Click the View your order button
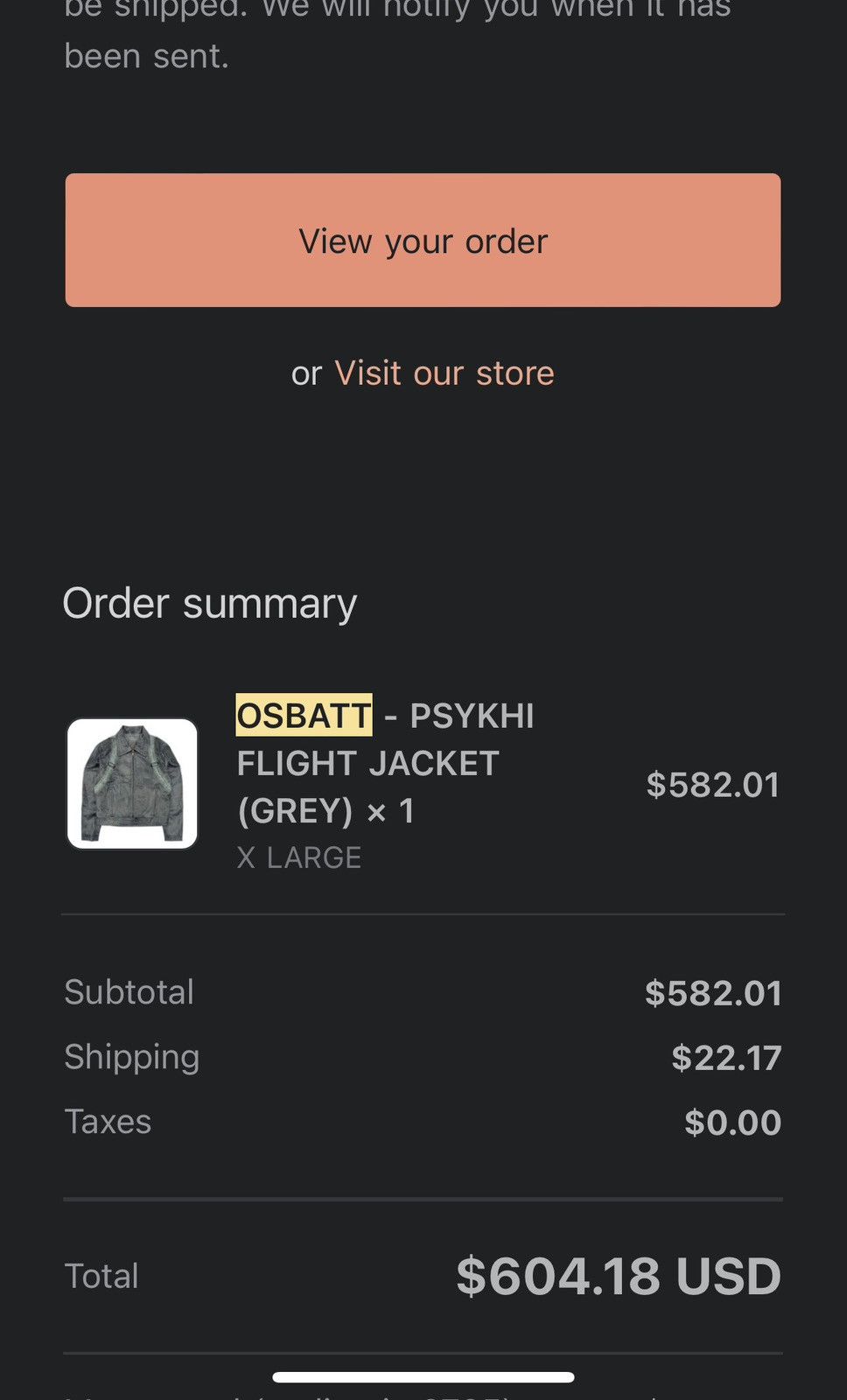 coord(423,240)
